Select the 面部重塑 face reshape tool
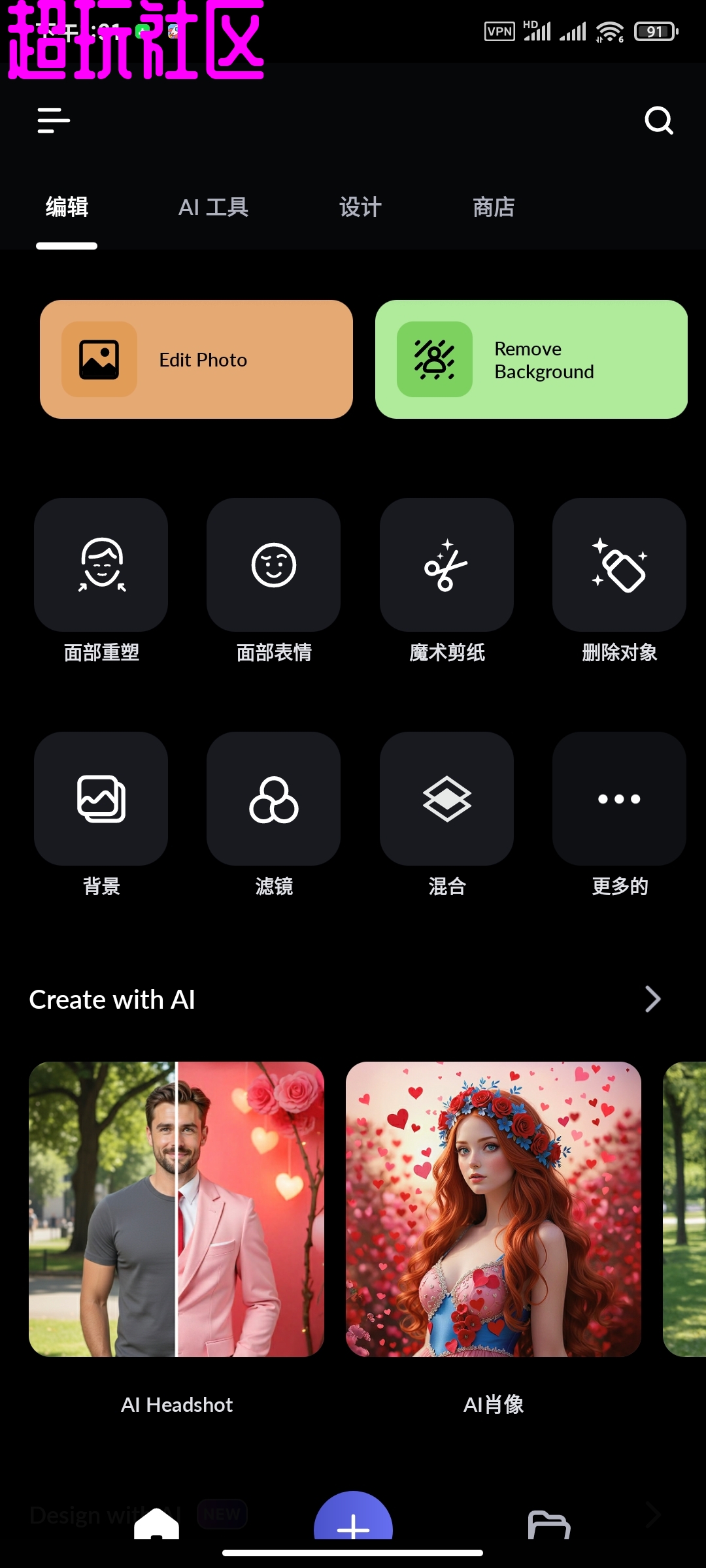The image size is (706, 1568). pos(101,564)
